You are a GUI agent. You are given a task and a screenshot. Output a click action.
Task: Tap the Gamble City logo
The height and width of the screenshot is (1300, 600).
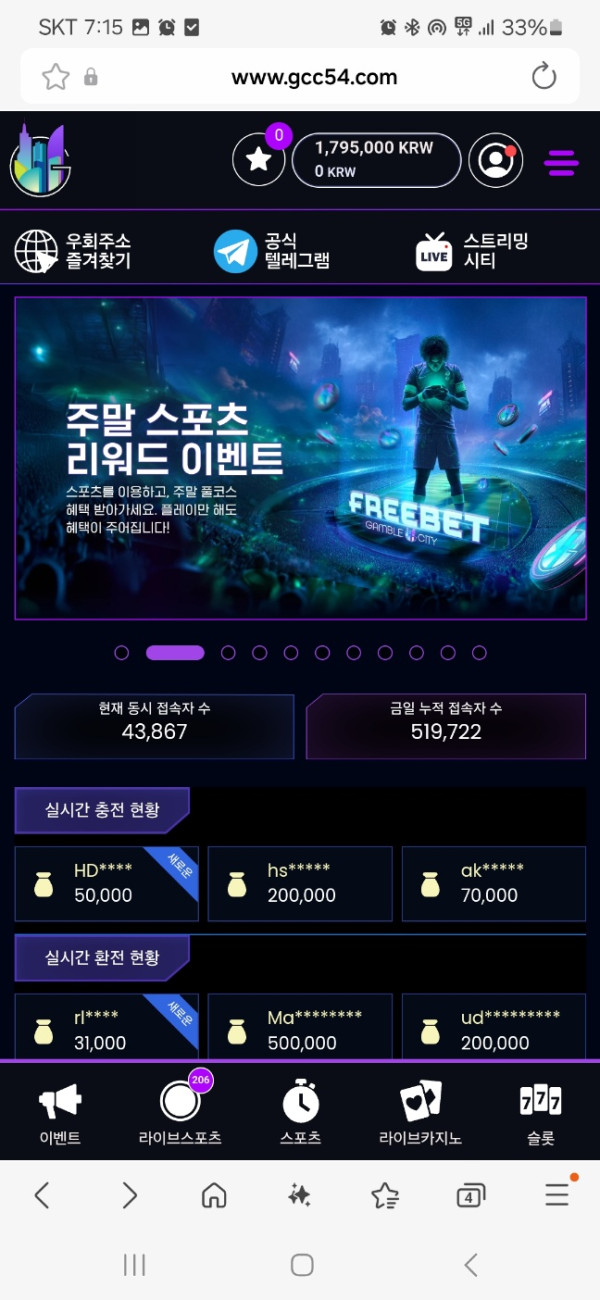coord(39,160)
